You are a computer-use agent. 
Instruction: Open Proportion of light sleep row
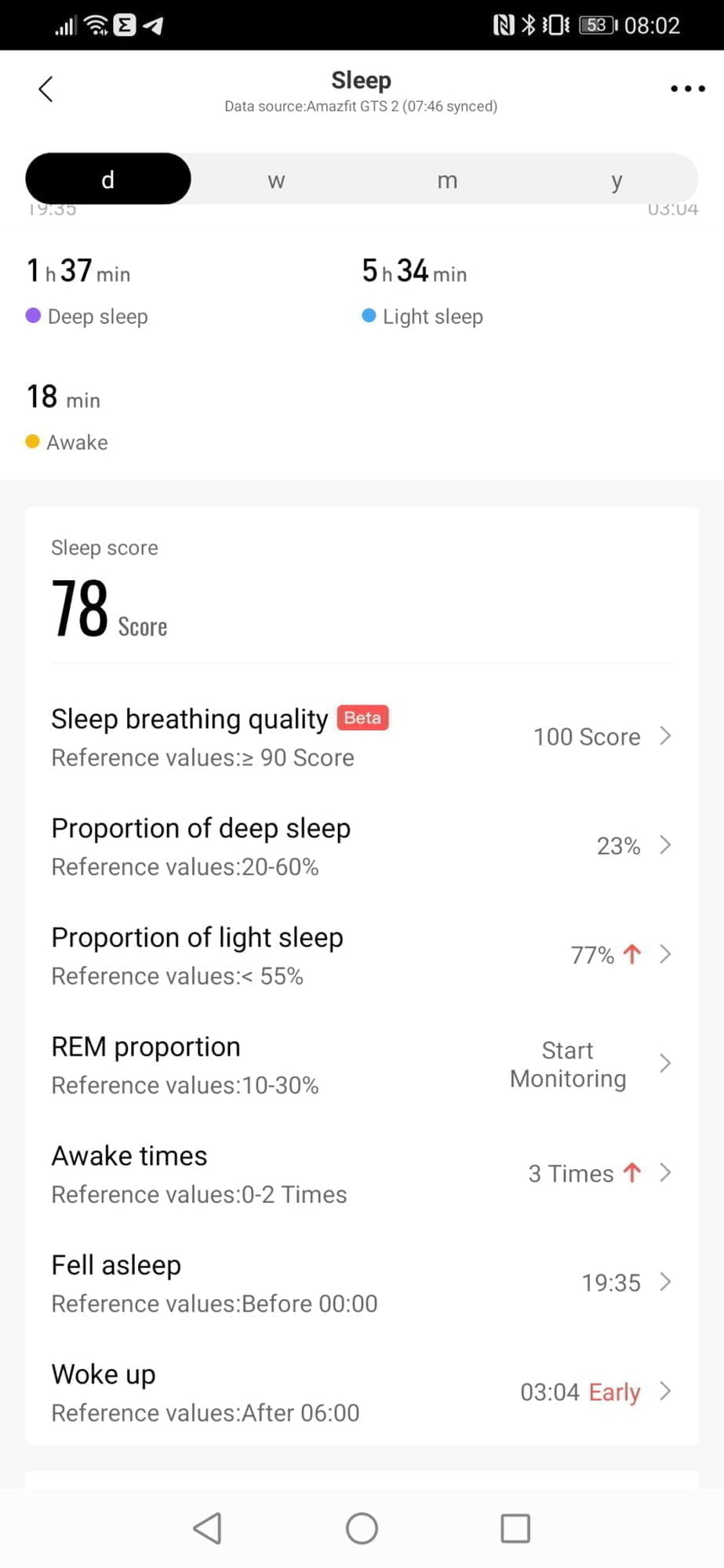coord(362,956)
